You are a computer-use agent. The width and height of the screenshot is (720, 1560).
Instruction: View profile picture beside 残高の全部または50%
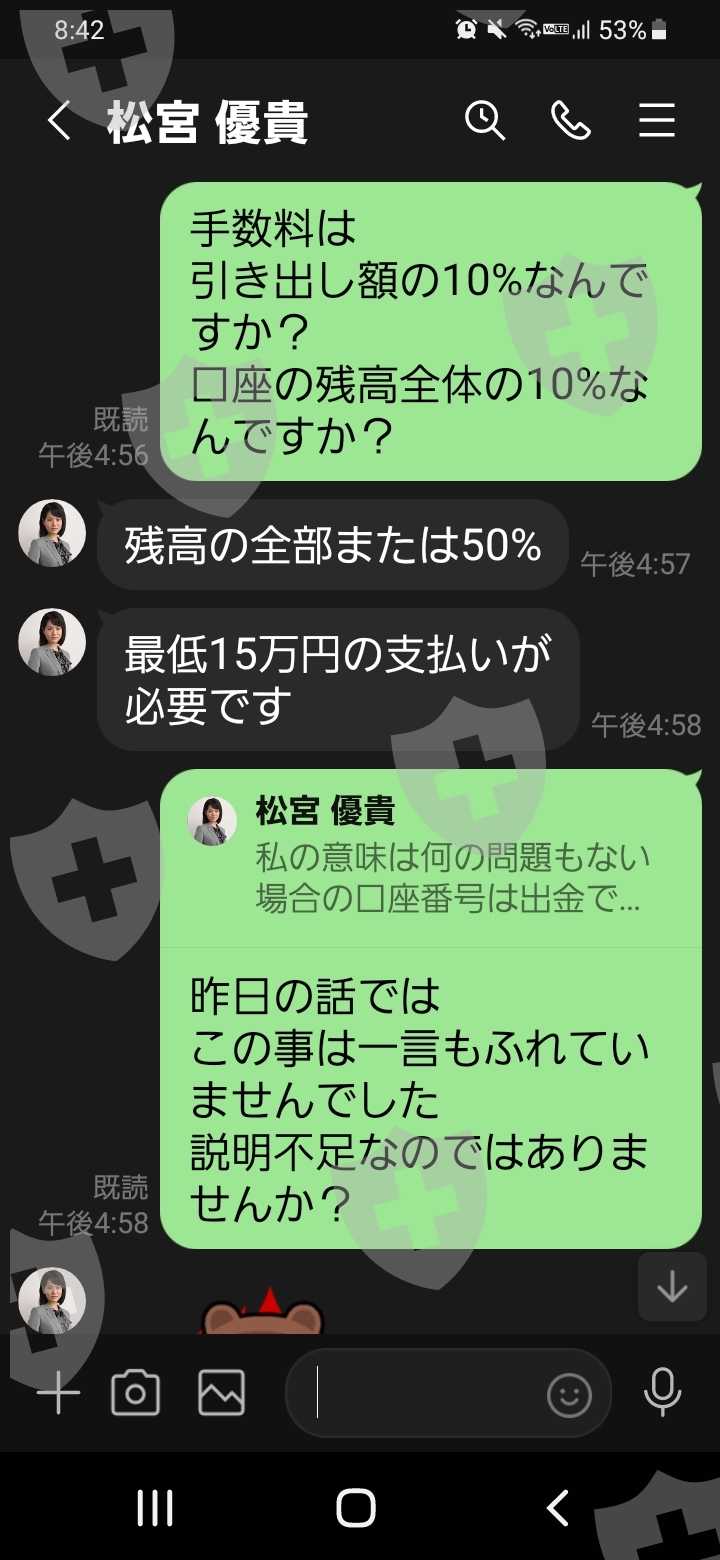pyautogui.click(x=52, y=533)
